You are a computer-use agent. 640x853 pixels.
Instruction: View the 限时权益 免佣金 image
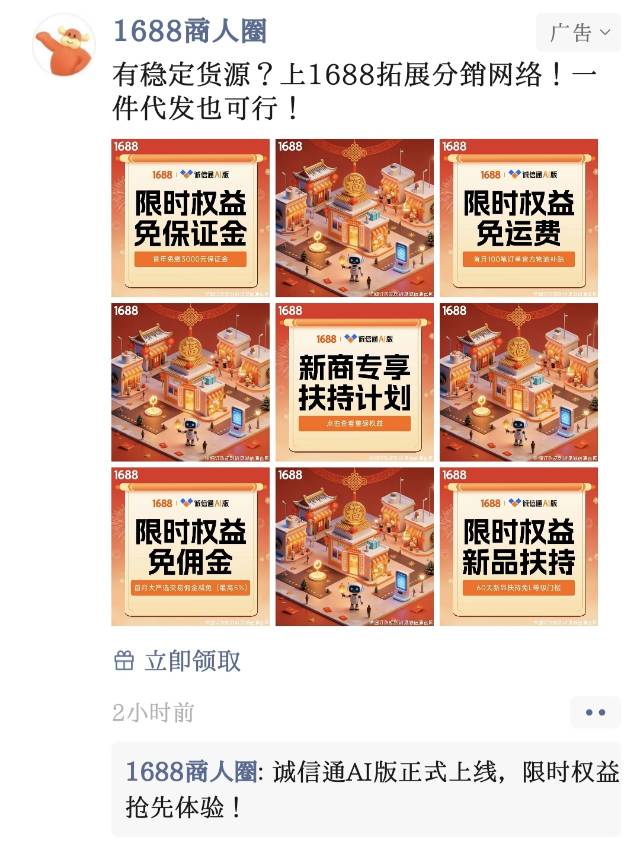[x=190, y=546]
